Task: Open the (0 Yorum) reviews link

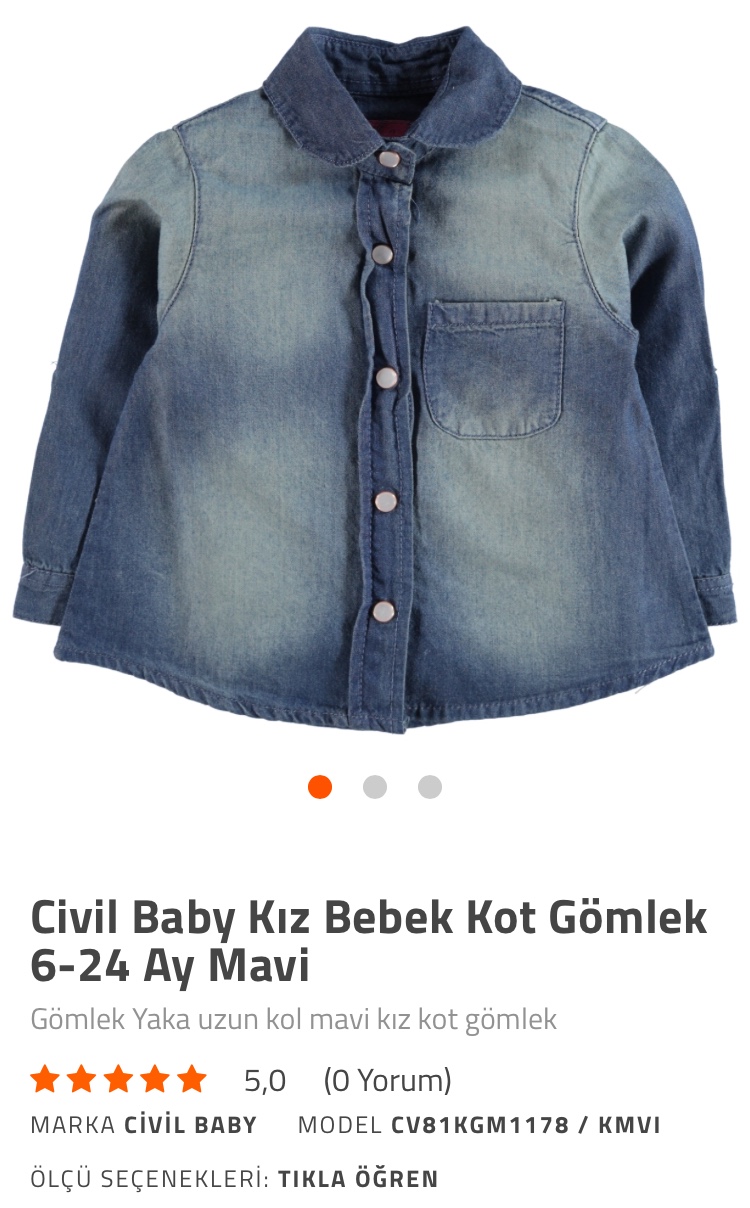Action: click(387, 1080)
